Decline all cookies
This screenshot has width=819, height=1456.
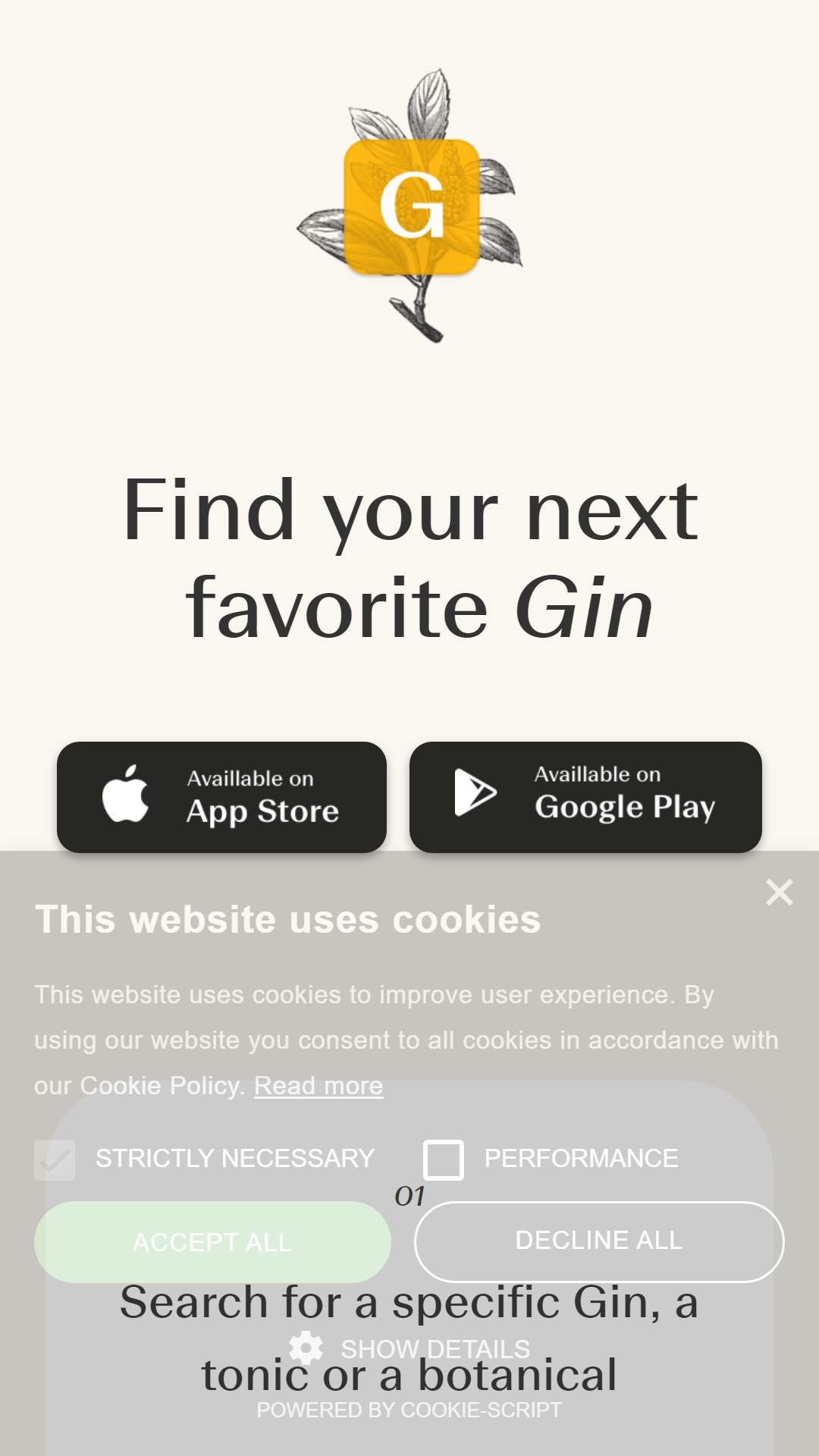(599, 1241)
